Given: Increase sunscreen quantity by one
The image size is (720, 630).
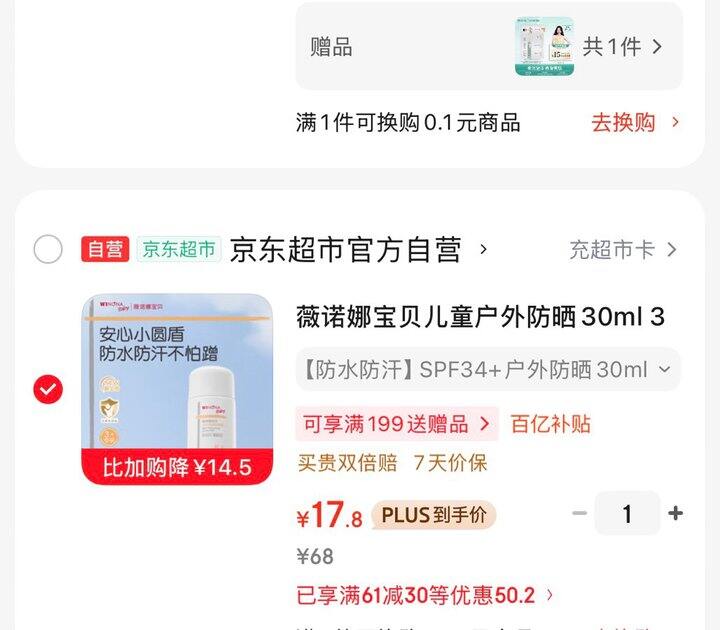Looking at the screenshot, I should pyautogui.click(x=676, y=514).
